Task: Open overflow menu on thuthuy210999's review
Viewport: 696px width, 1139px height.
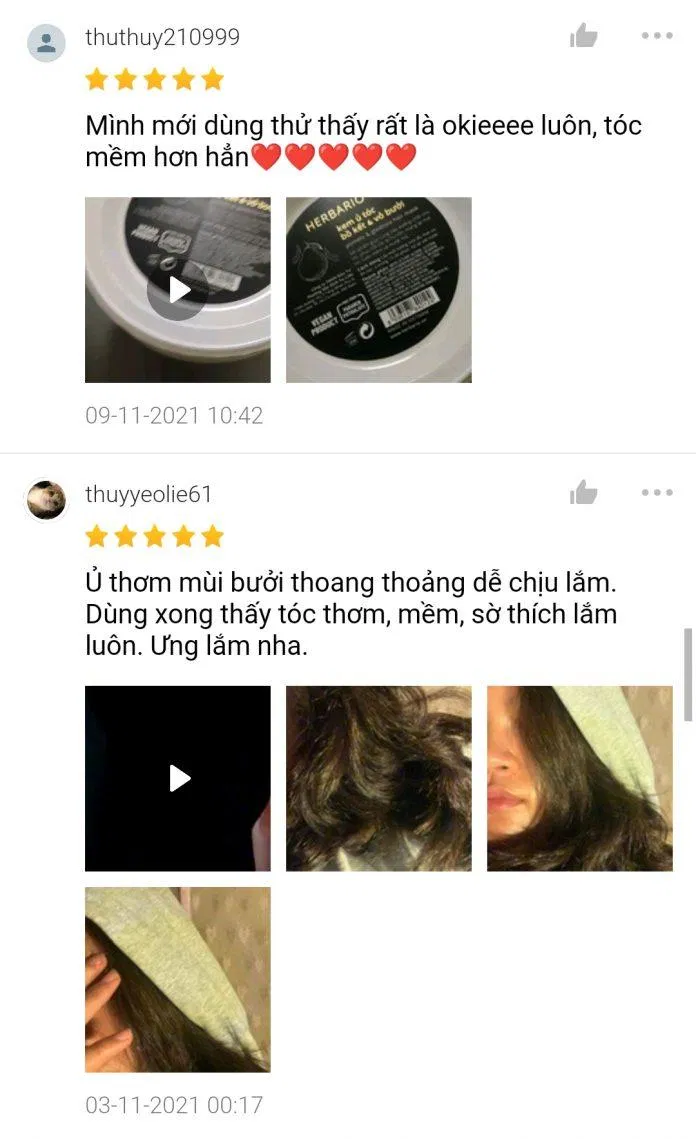Action: tap(657, 36)
